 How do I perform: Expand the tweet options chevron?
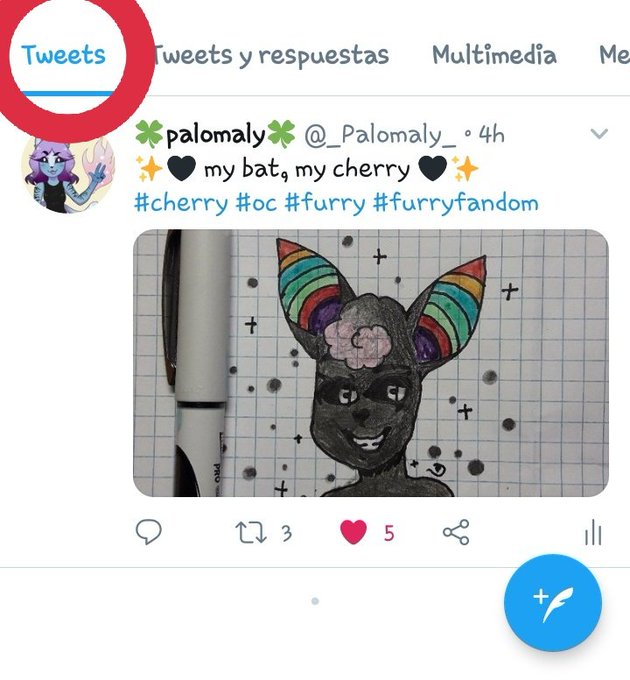pyautogui.click(x=599, y=133)
